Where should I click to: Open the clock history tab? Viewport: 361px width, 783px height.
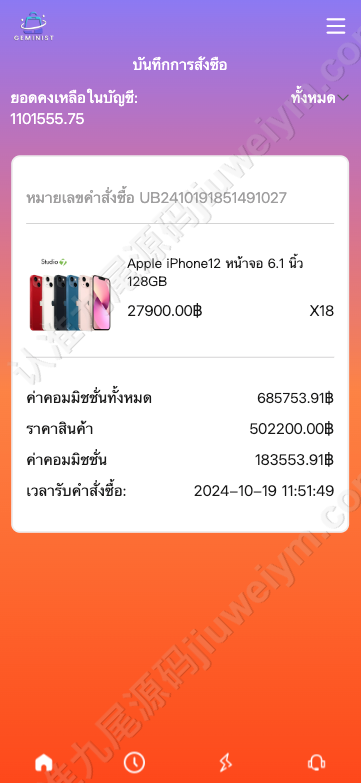[x=134, y=763]
